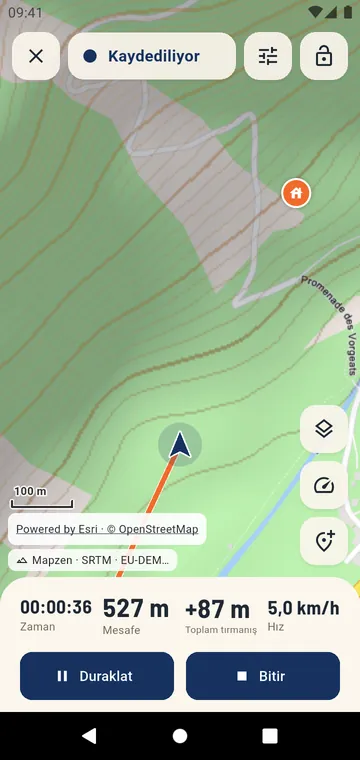
Task: Close the recording screen with the X
Action: pyautogui.click(x=36, y=56)
